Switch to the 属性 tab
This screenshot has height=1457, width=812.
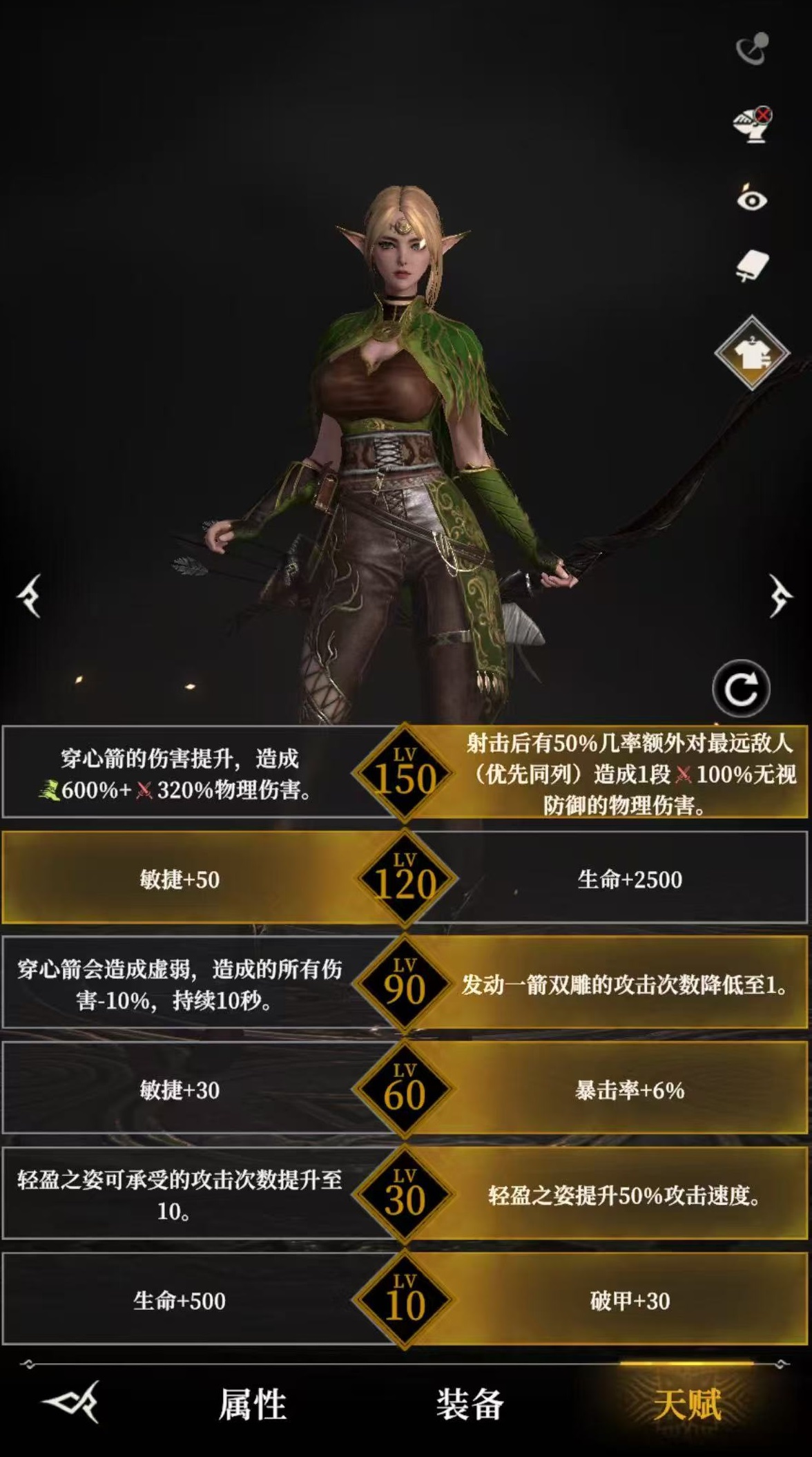point(252,1404)
